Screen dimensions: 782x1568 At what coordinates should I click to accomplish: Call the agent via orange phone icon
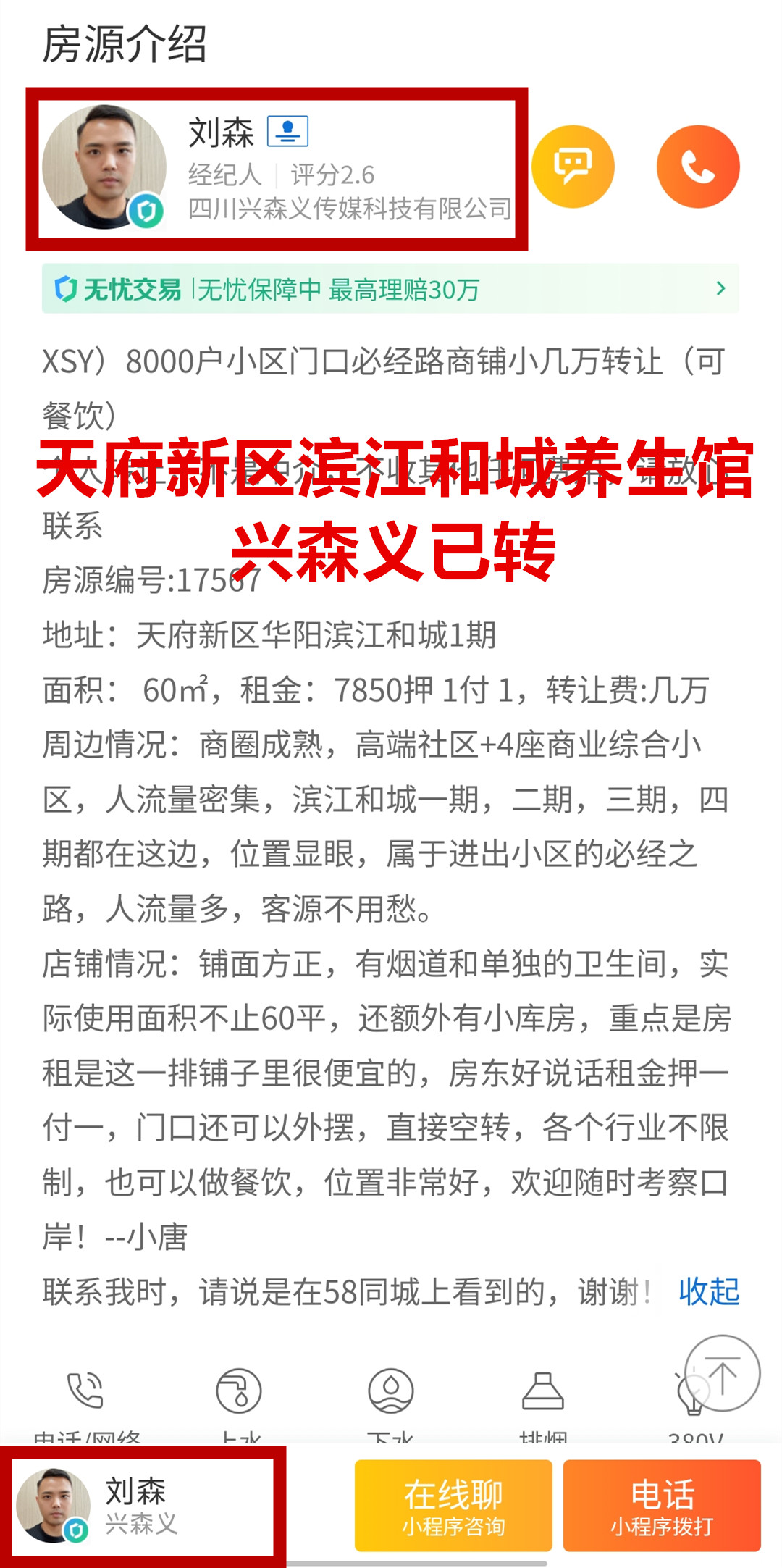coord(698,167)
